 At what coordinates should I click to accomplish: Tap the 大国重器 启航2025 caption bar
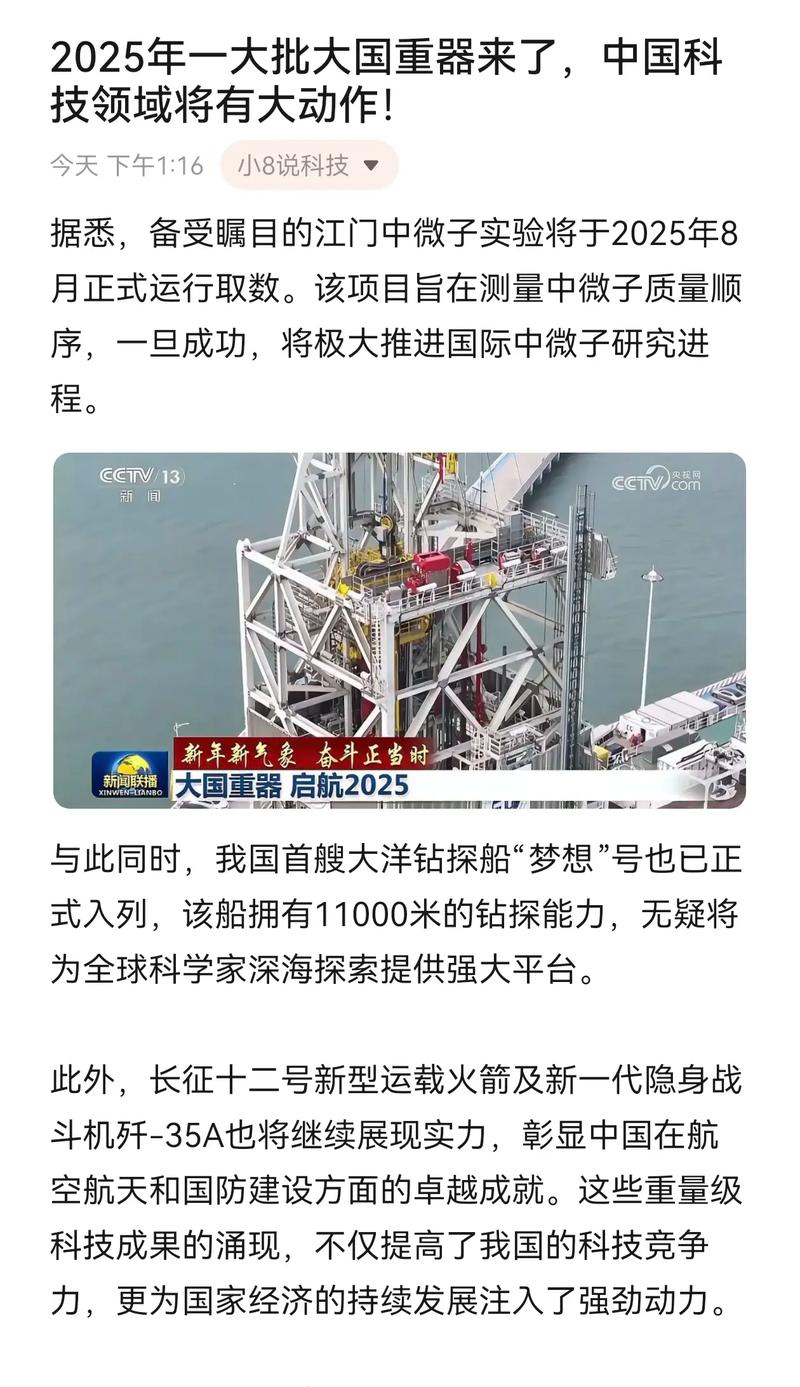(x=300, y=788)
